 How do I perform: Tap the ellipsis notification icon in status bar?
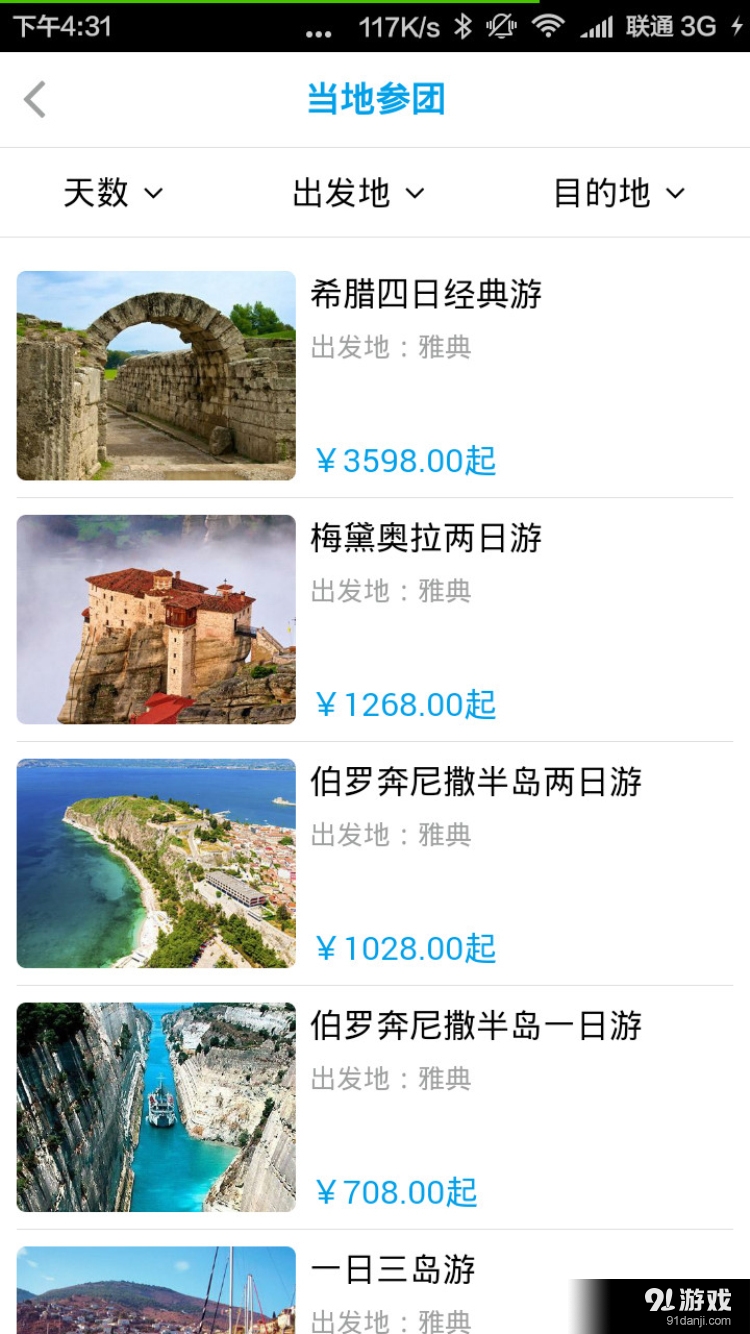tap(319, 29)
